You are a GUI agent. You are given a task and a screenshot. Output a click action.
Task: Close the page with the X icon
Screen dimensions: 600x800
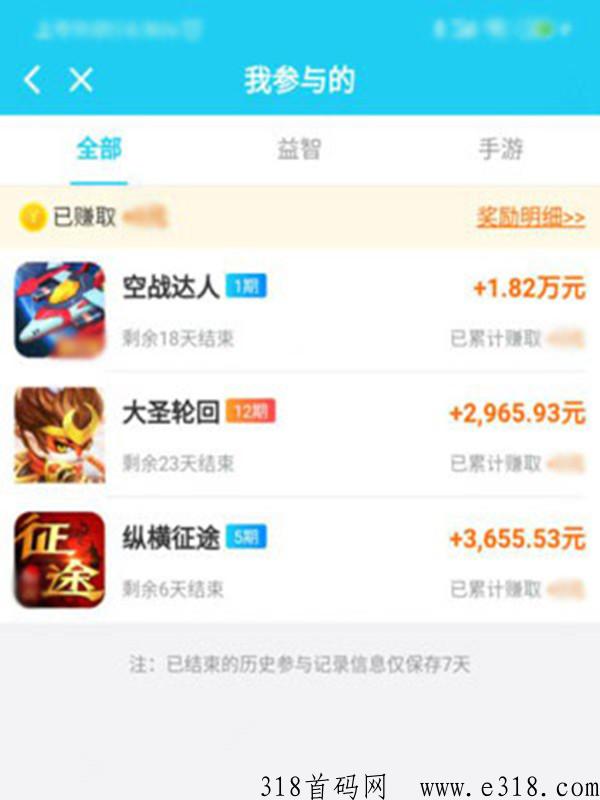(81, 80)
